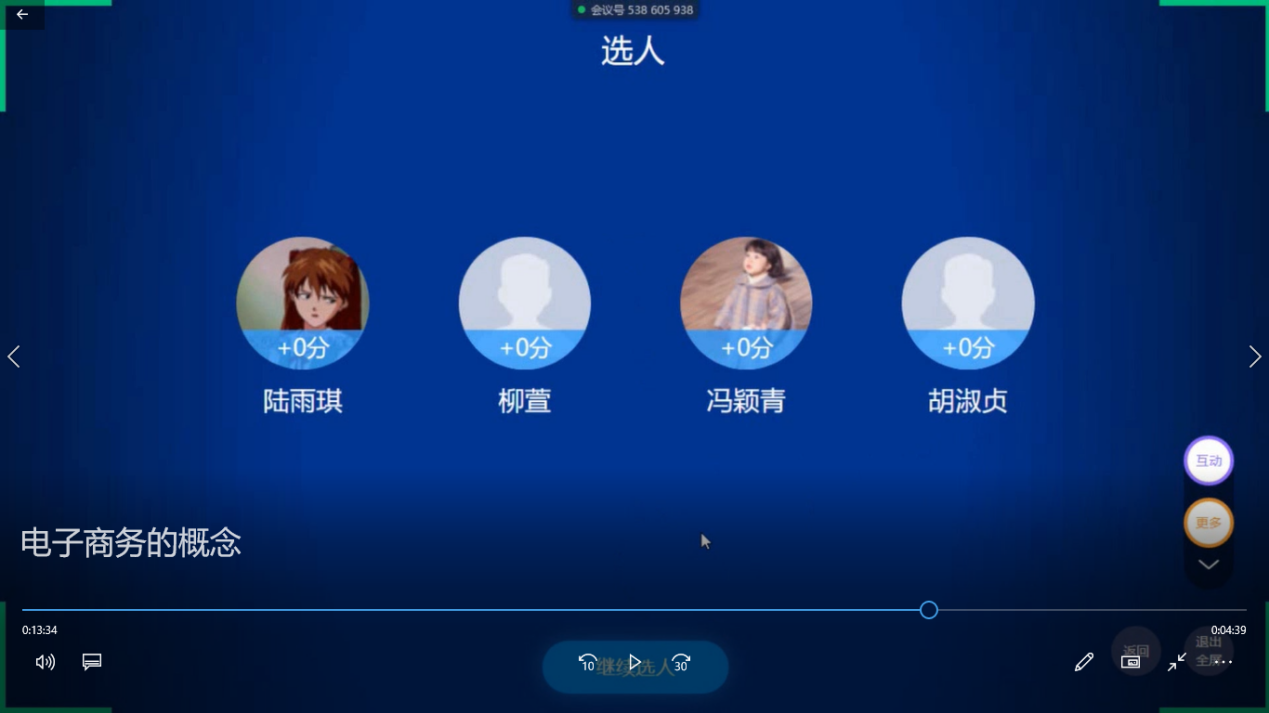Open the three-dot more options menu

(1223, 662)
